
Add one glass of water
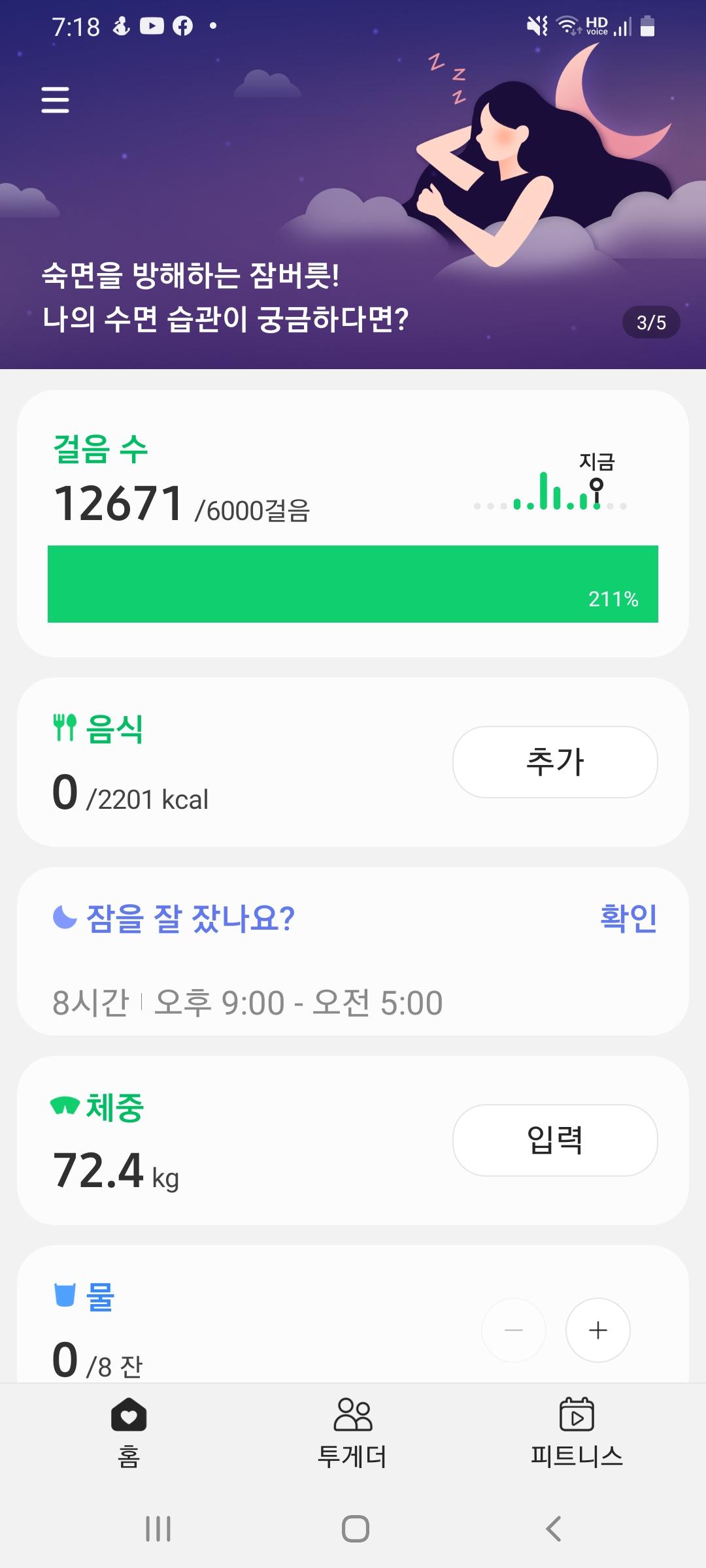click(597, 1330)
